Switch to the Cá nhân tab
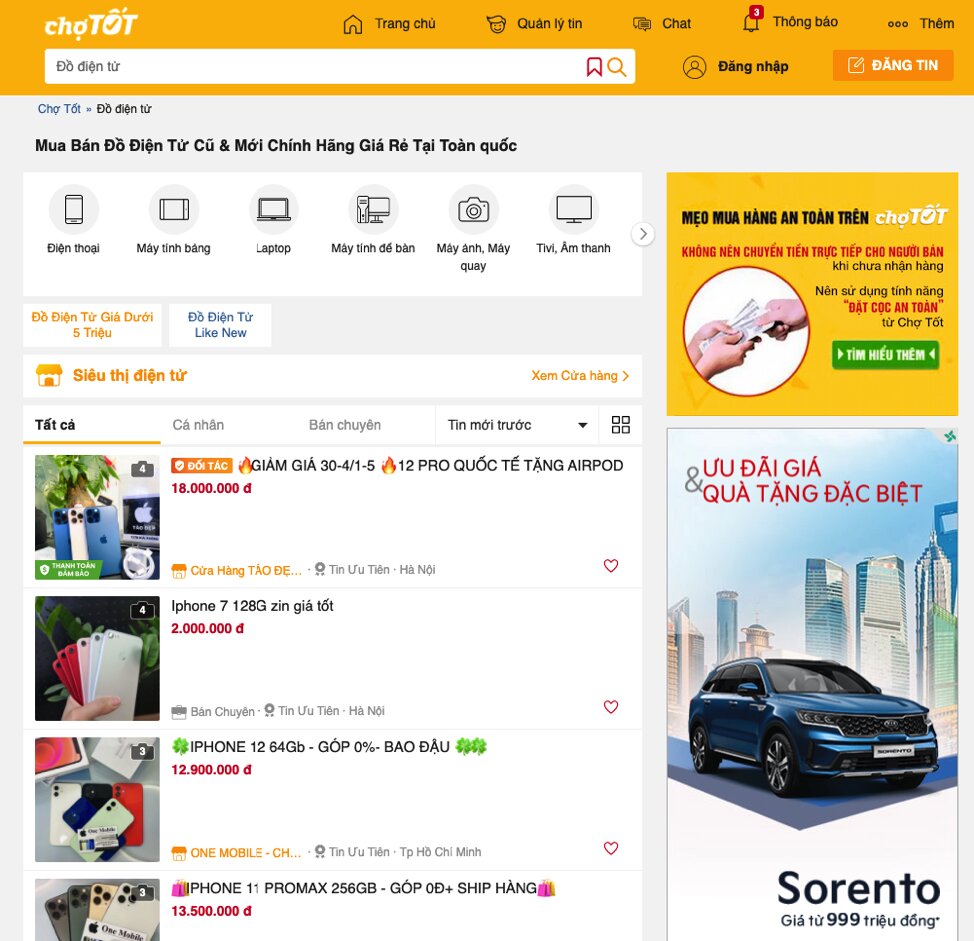974x941 pixels. (x=198, y=425)
